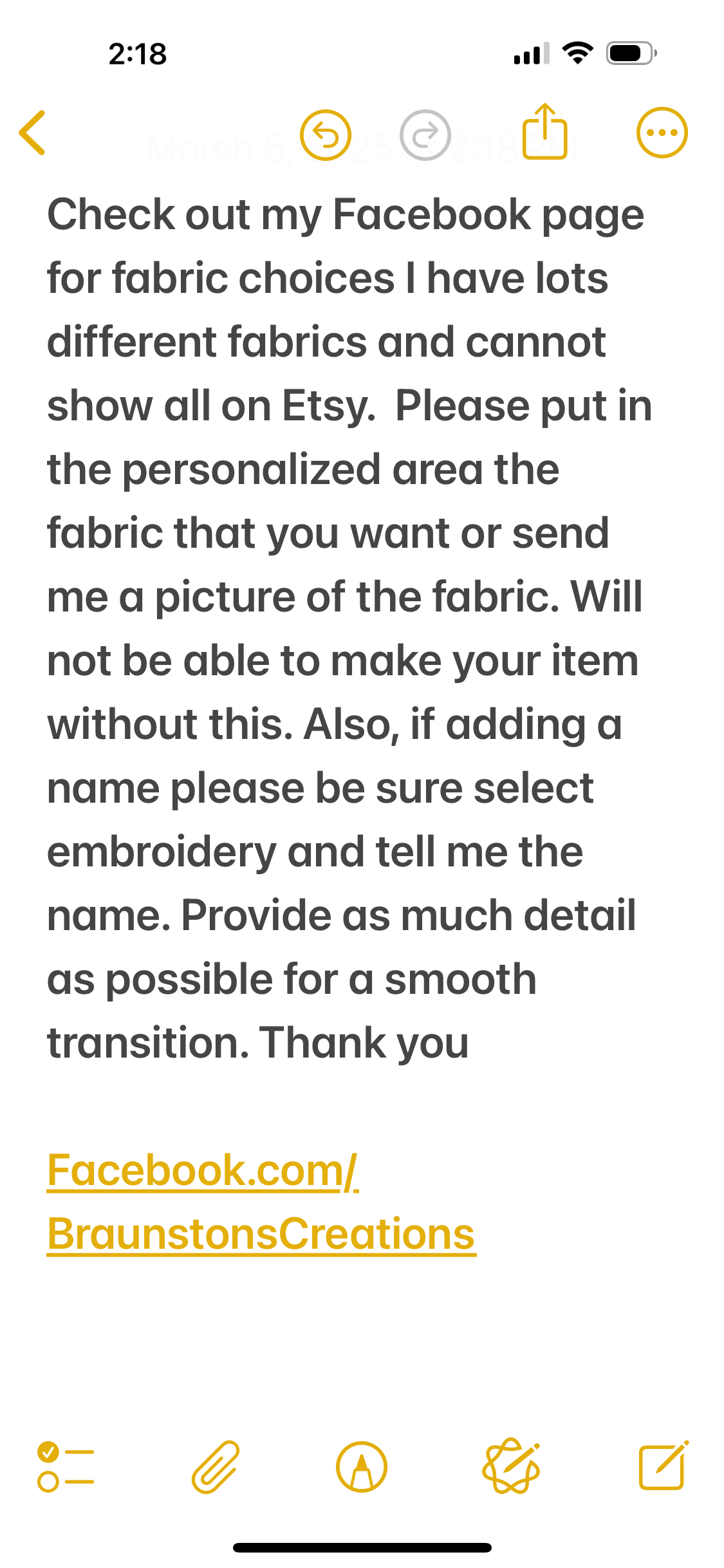Undo the last edit
The height and width of the screenshot is (1568, 724).
click(x=326, y=135)
